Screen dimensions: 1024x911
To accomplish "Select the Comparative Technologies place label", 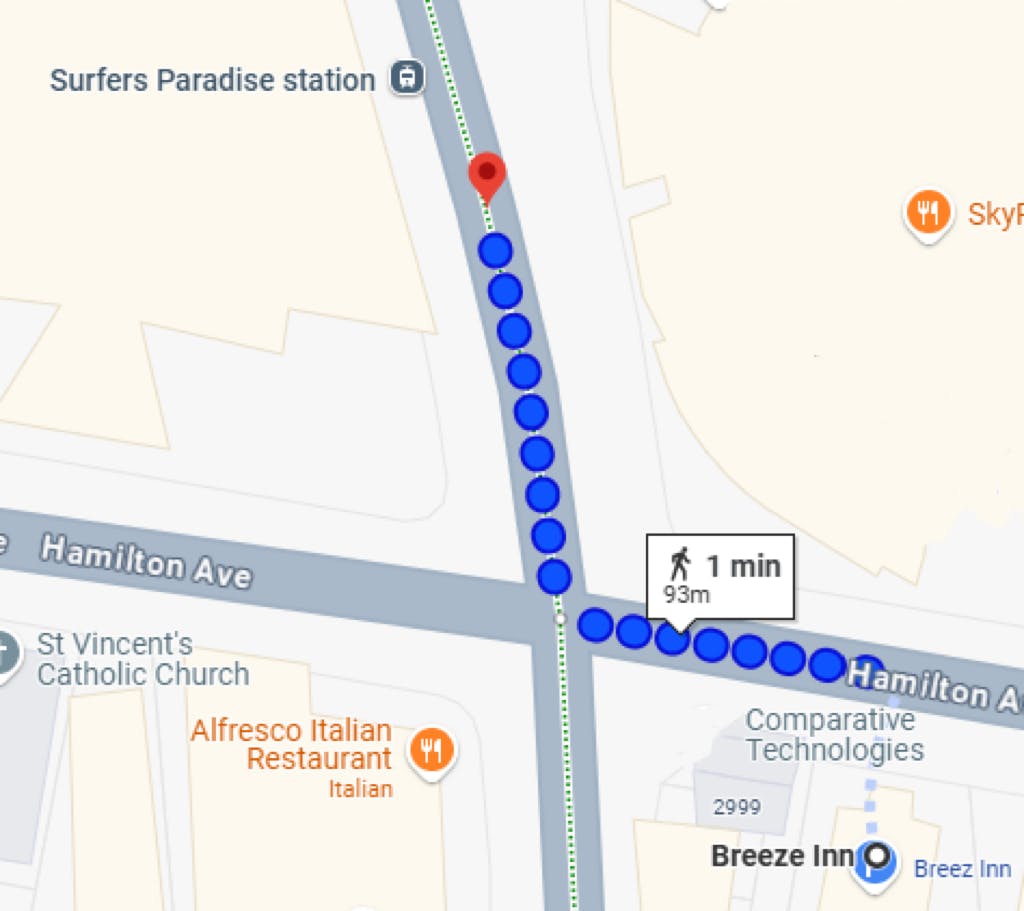I will (x=833, y=734).
